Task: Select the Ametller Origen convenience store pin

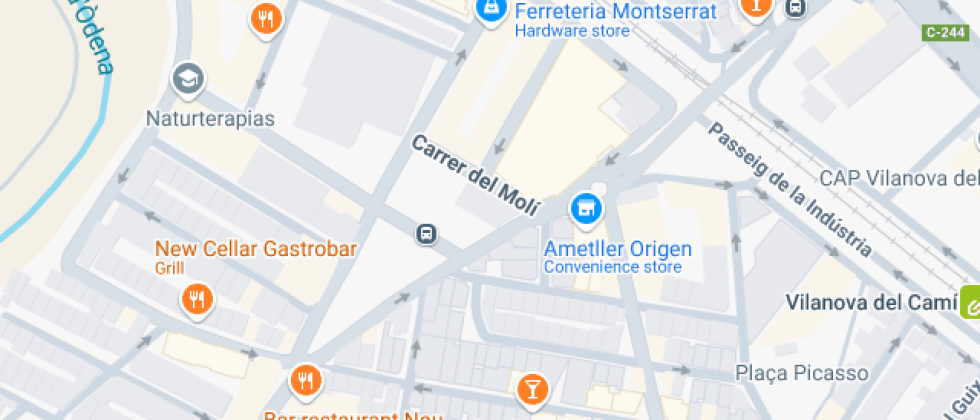Action: pos(584,208)
